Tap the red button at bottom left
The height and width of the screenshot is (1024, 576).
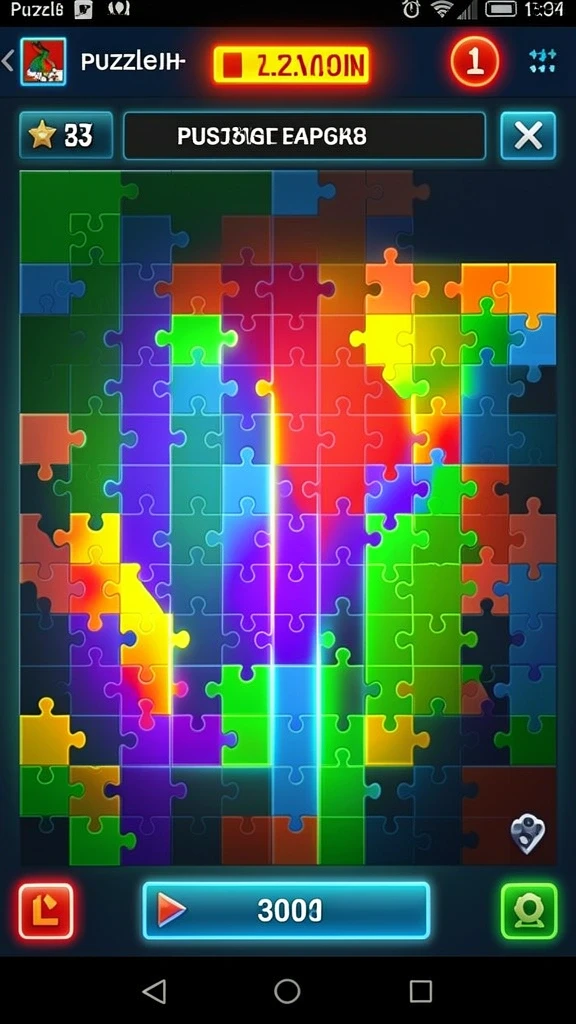pos(46,911)
